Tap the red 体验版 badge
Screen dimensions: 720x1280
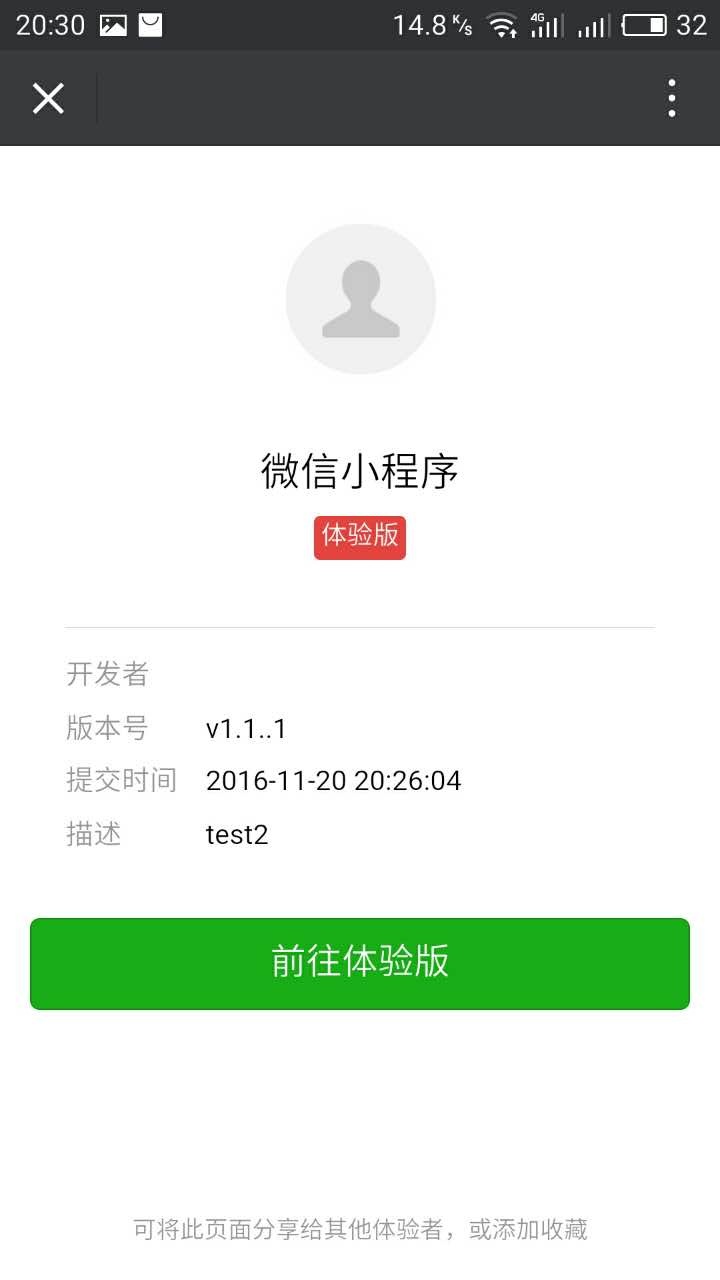[359, 537]
